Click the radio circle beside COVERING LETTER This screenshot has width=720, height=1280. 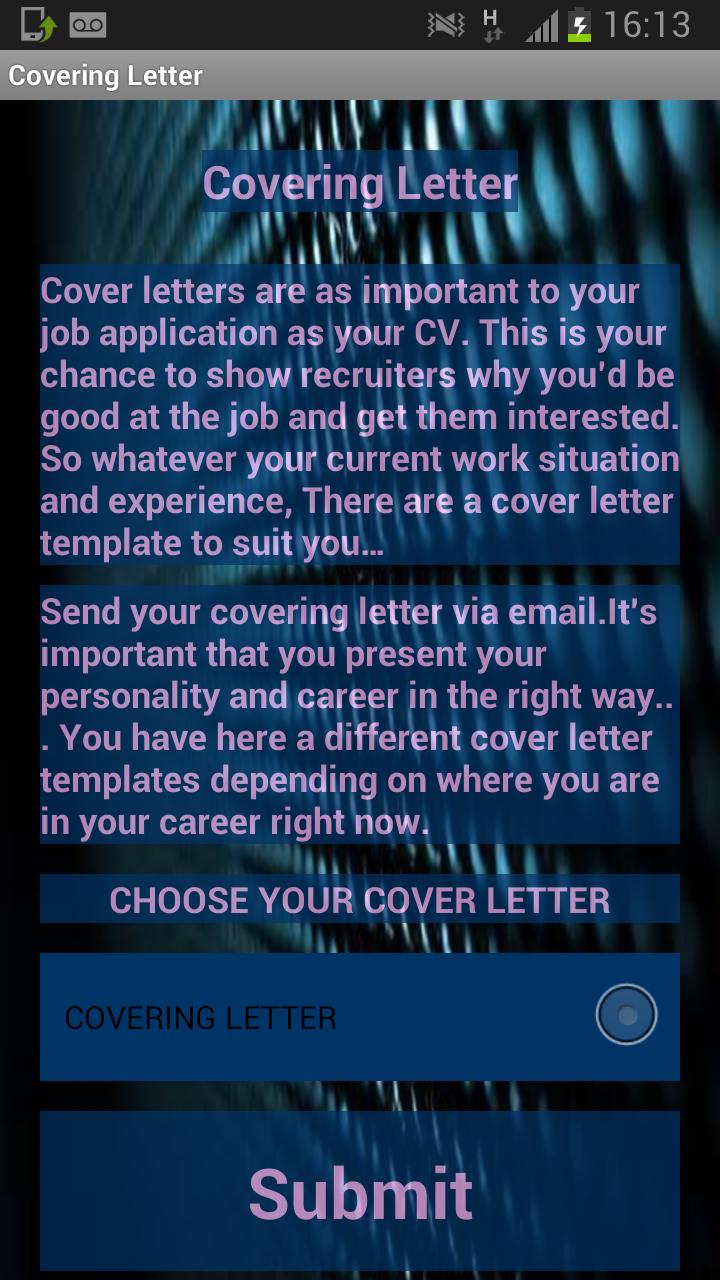626,1014
